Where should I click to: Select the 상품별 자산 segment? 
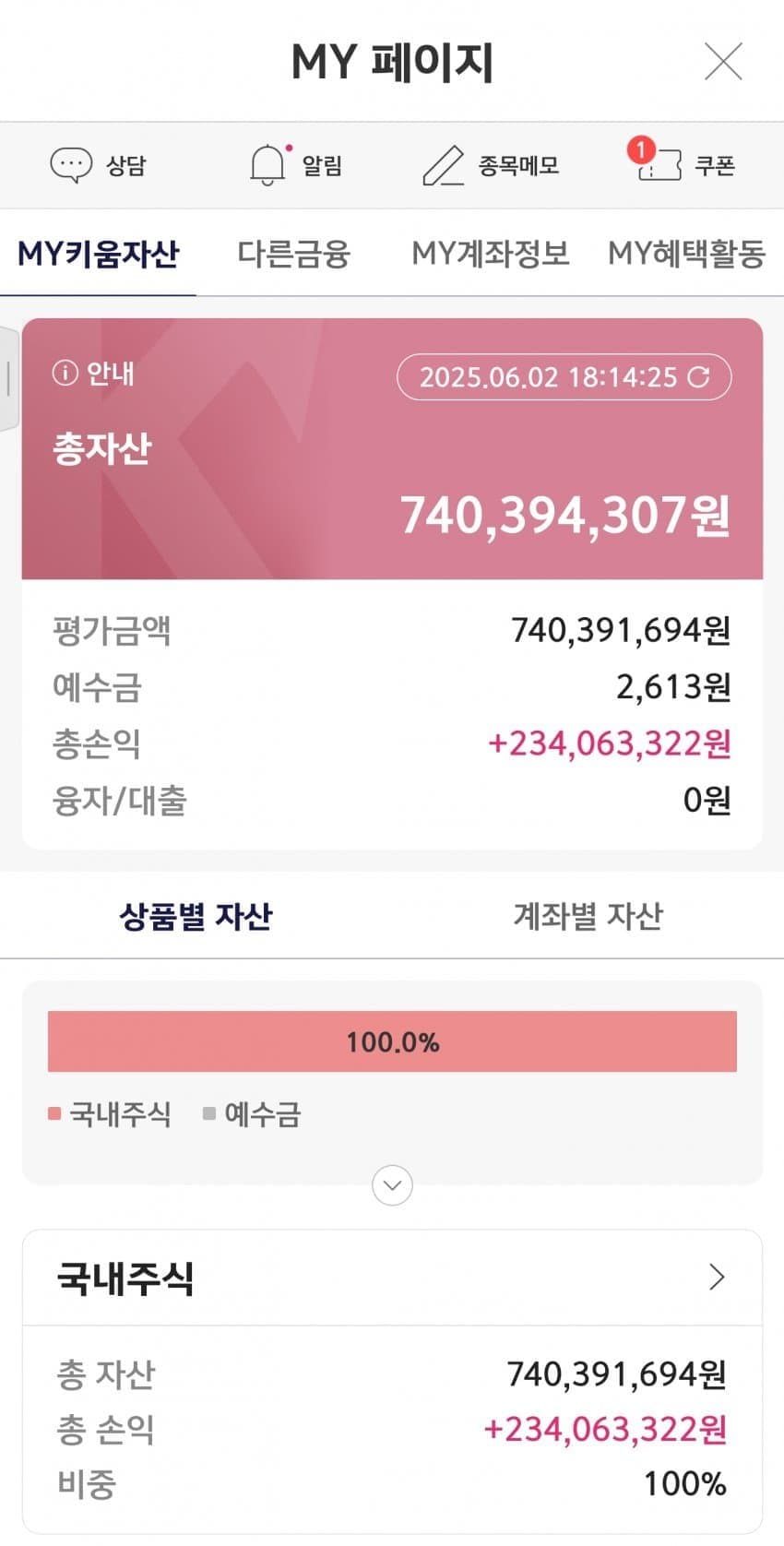click(196, 916)
